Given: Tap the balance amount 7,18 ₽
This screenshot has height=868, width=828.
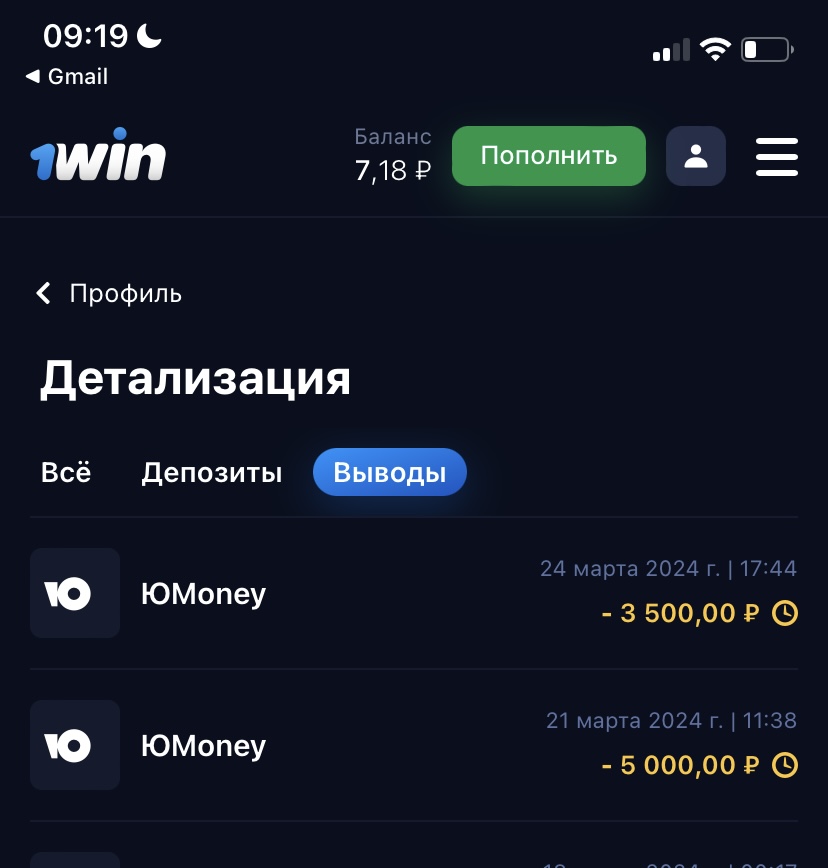Looking at the screenshot, I should (391, 172).
